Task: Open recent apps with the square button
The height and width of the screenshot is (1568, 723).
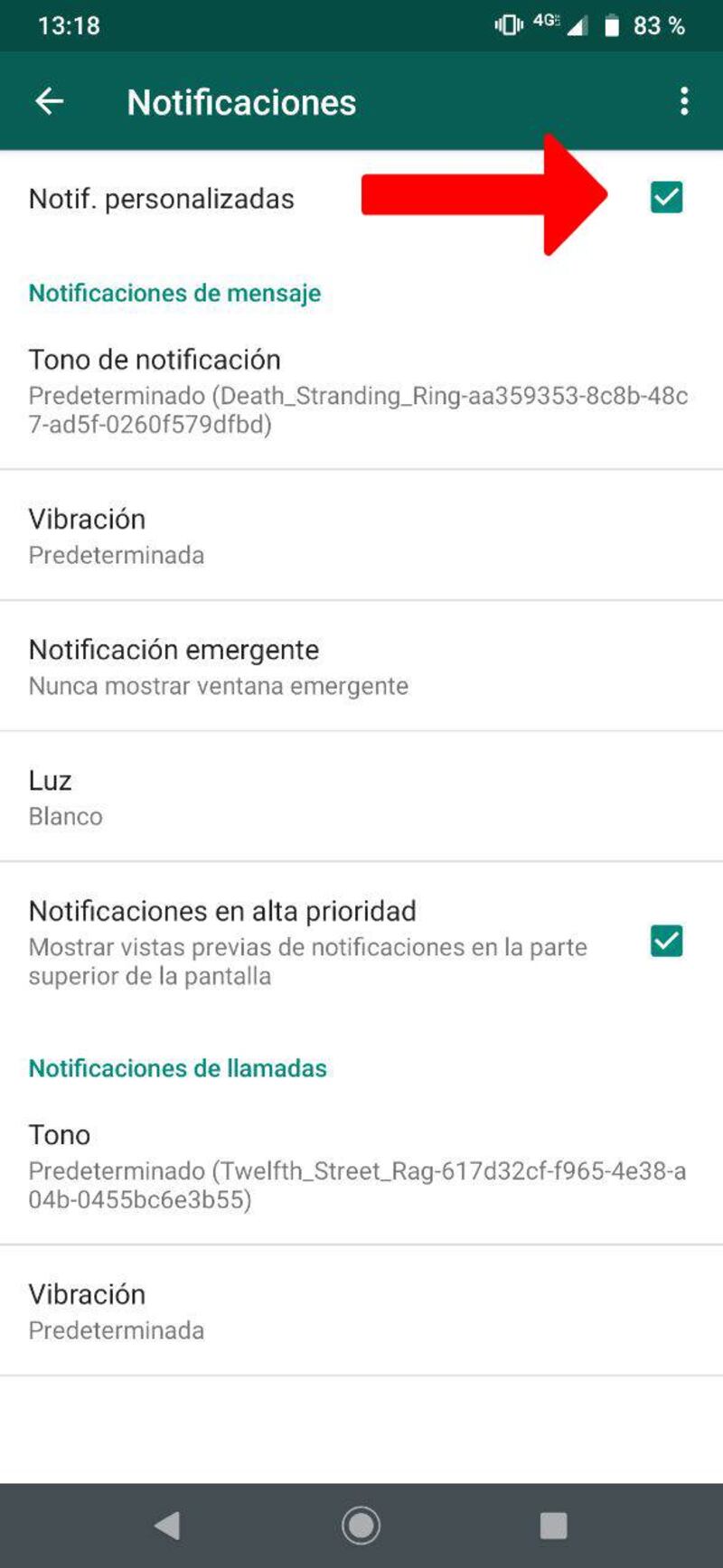Action: click(x=553, y=1526)
